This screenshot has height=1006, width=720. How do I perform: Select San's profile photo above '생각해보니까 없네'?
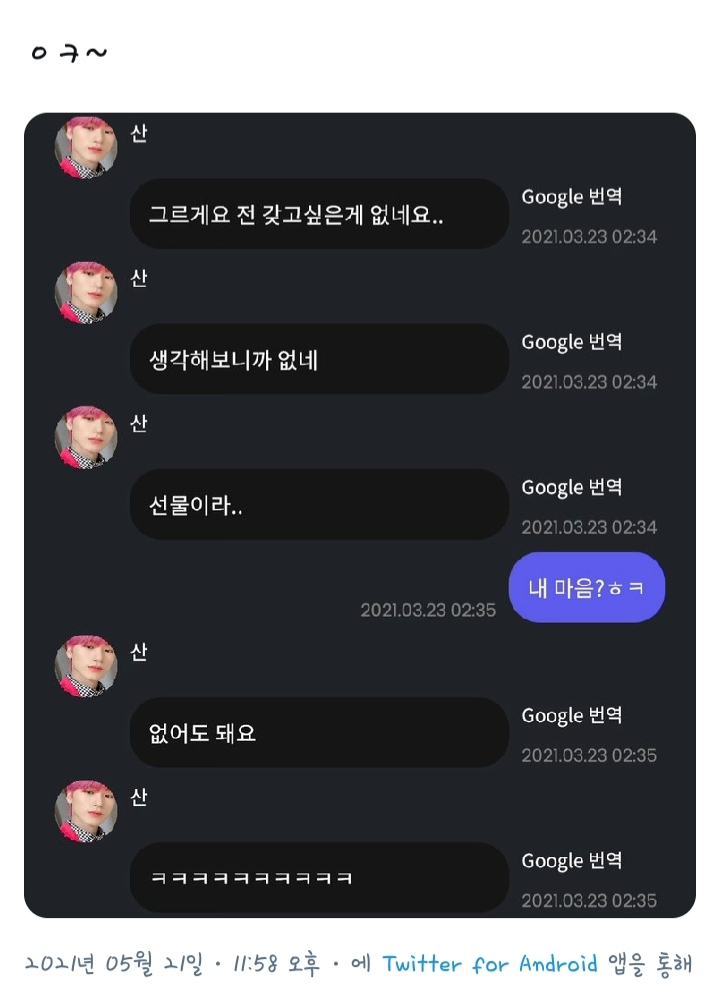[x=85, y=293]
